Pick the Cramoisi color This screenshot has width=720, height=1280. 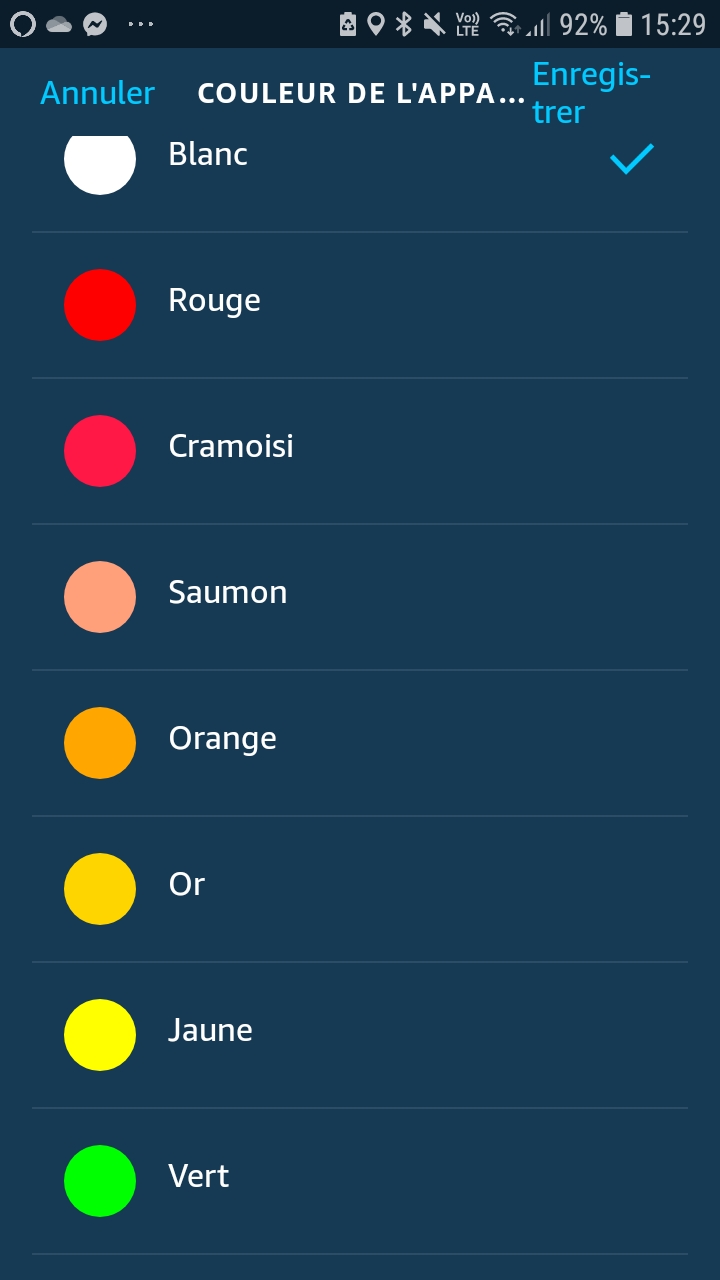360,451
